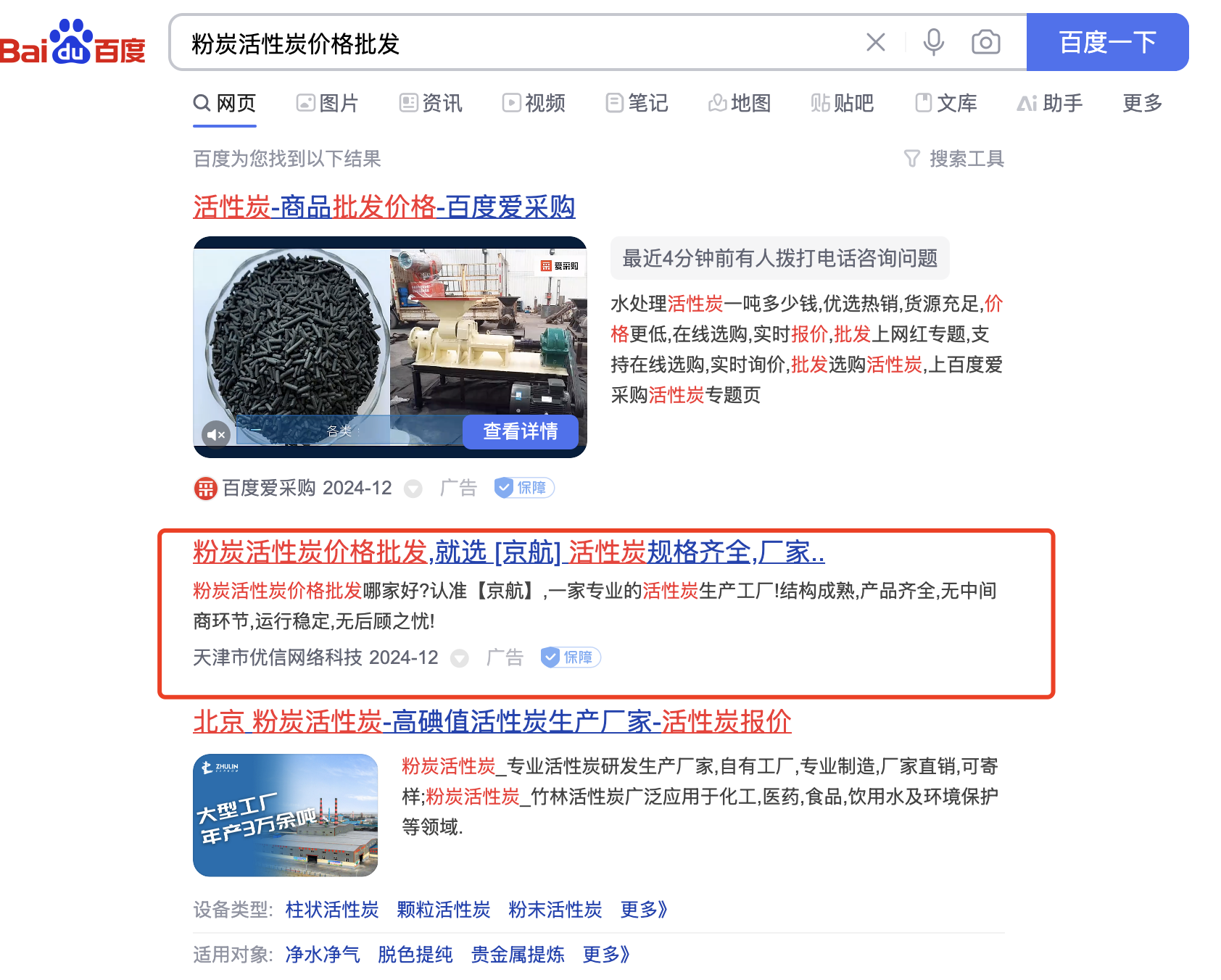
Task: Start voice search with microphone
Action: tap(933, 43)
